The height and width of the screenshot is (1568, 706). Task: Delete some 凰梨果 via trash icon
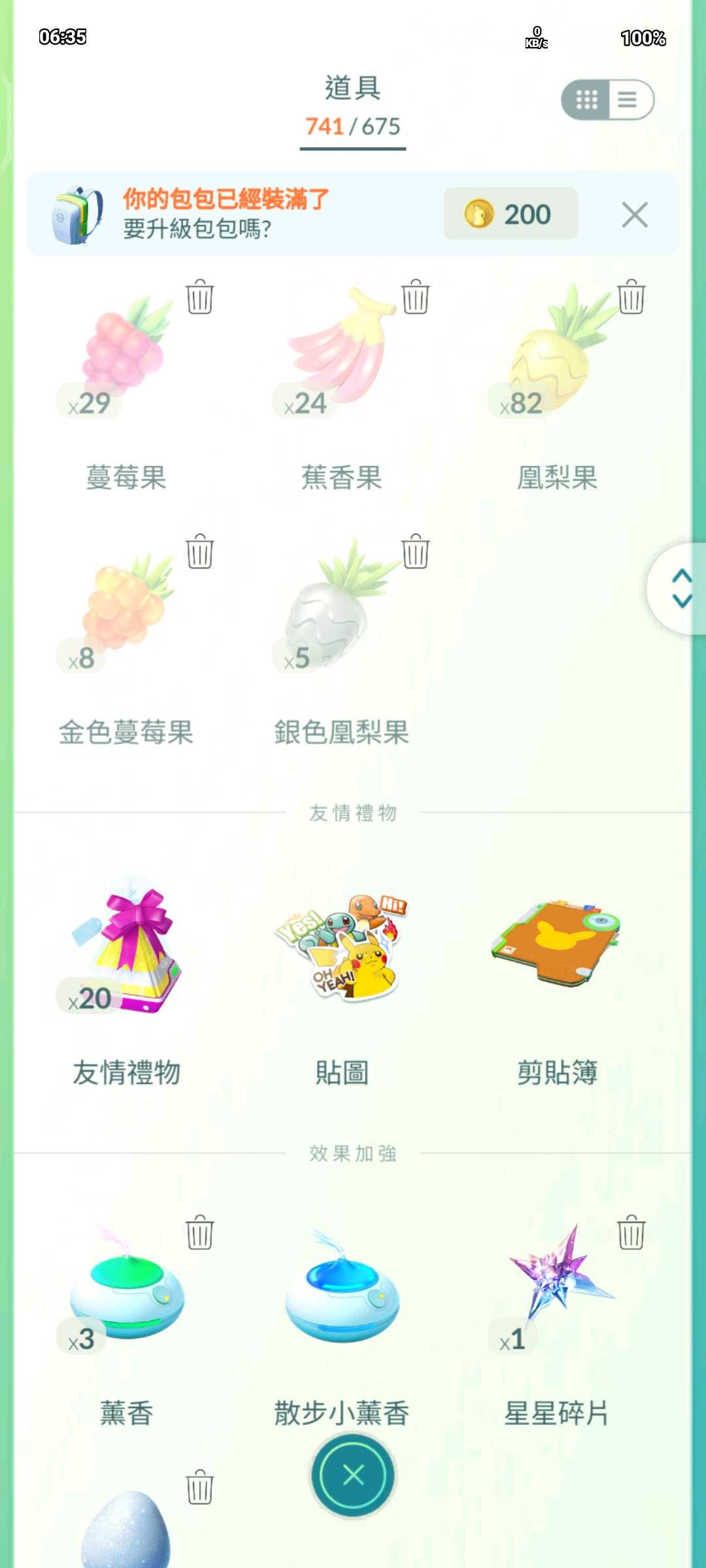coord(631,297)
